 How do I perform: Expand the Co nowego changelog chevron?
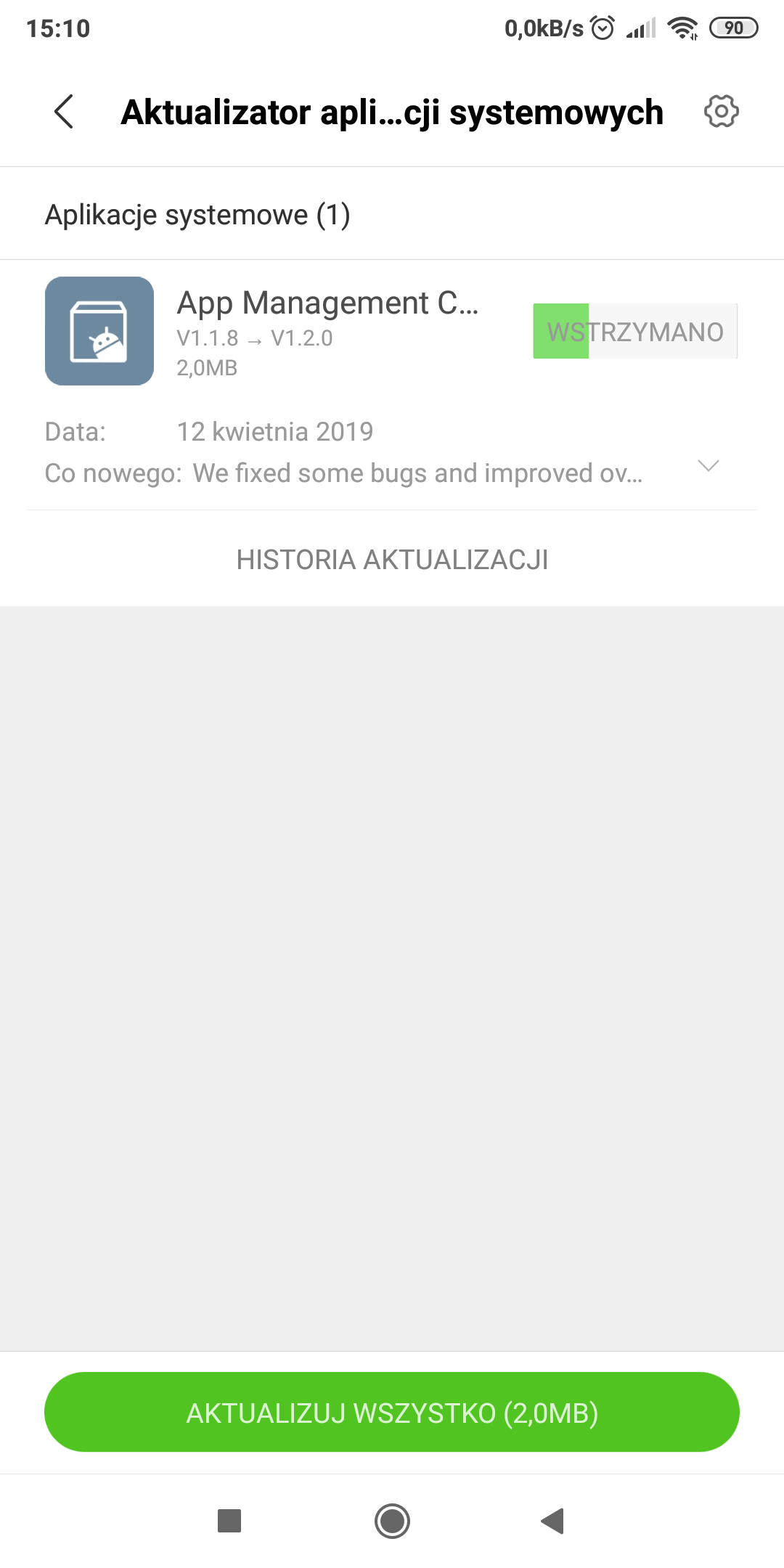(x=708, y=466)
